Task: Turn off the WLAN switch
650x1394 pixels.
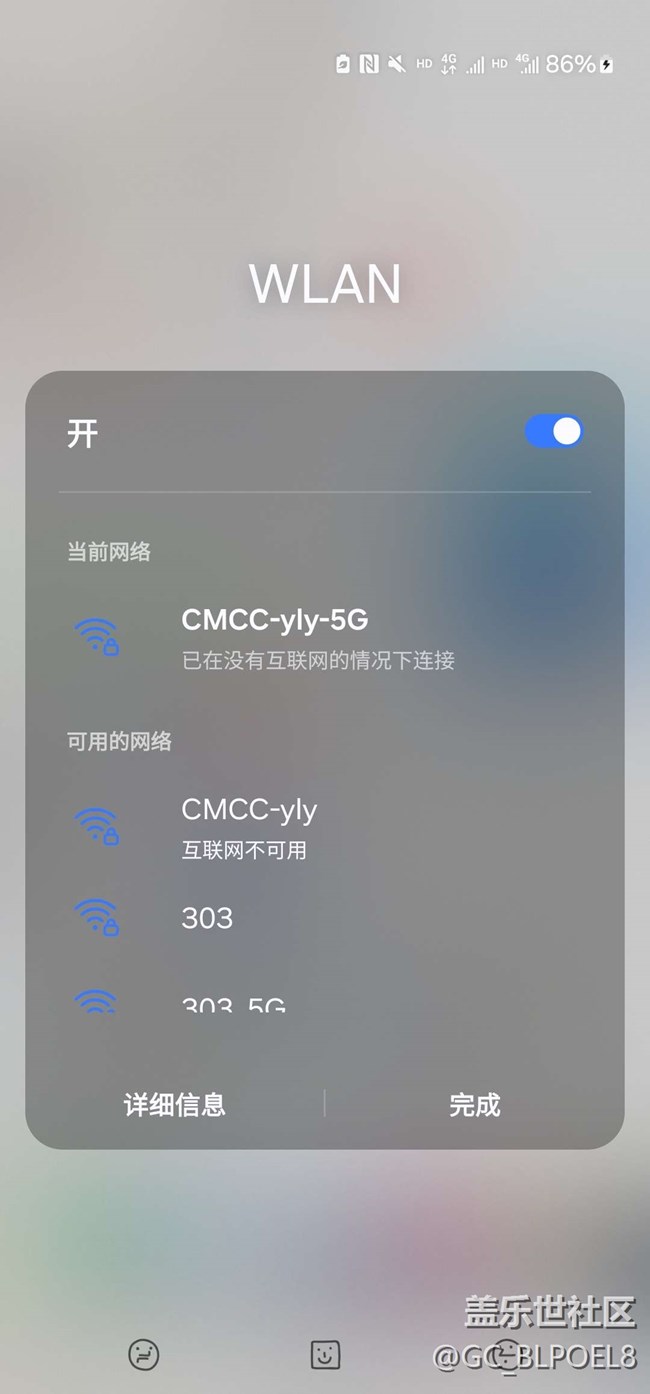Action: (553, 432)
